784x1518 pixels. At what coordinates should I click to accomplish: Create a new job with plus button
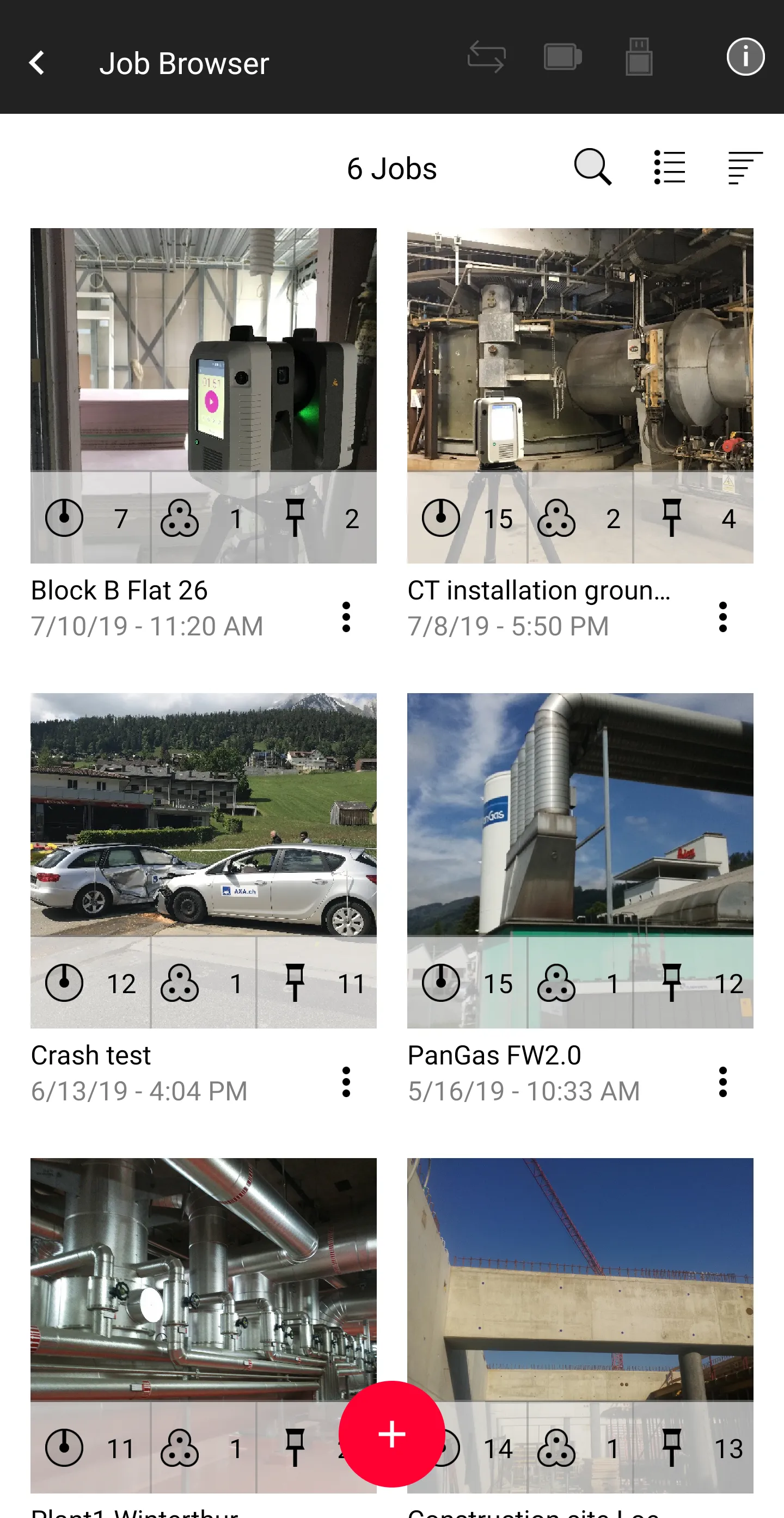click(391, 1434)
